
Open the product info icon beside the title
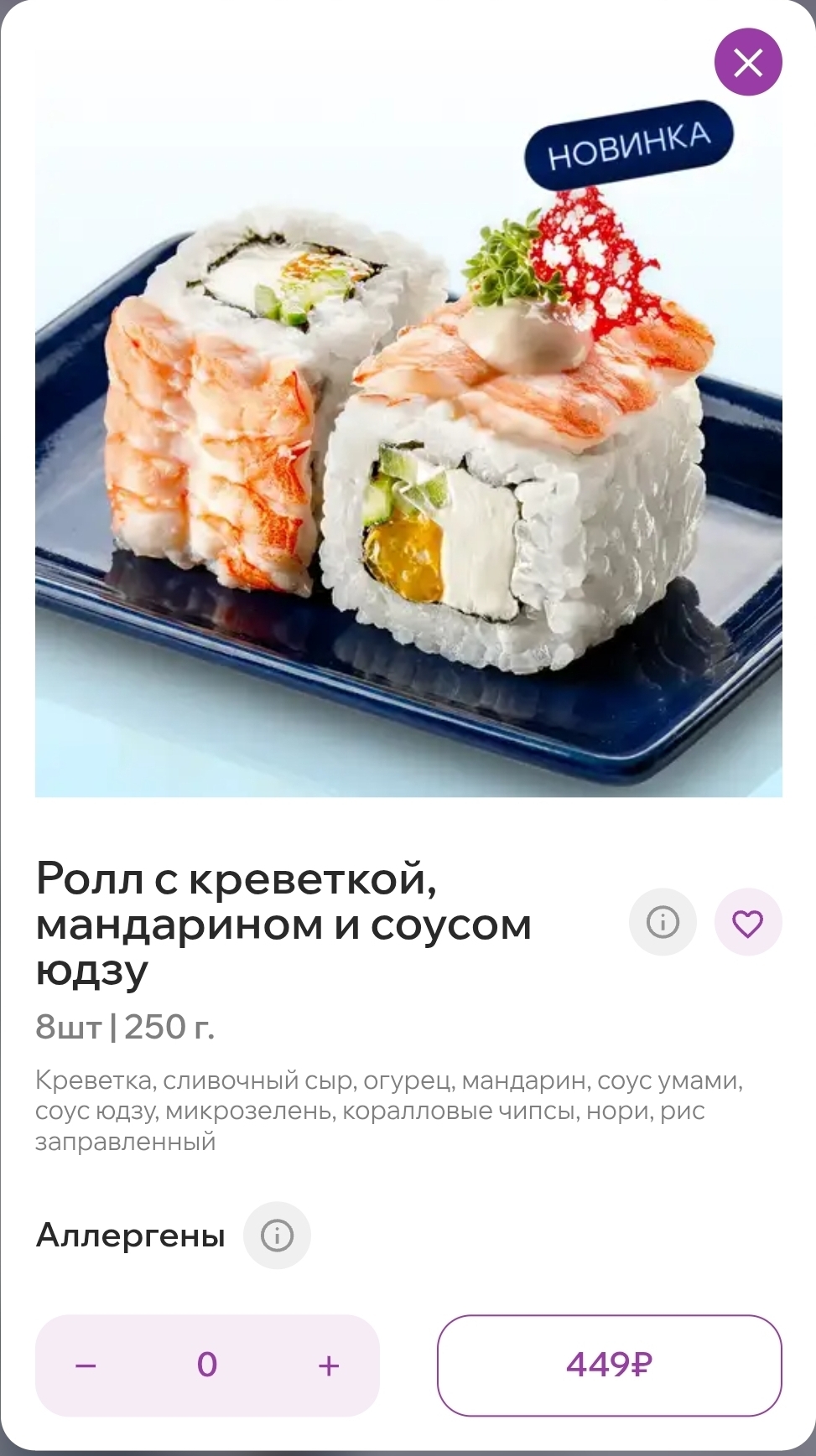pyautogui.click(x=663, y=922)
